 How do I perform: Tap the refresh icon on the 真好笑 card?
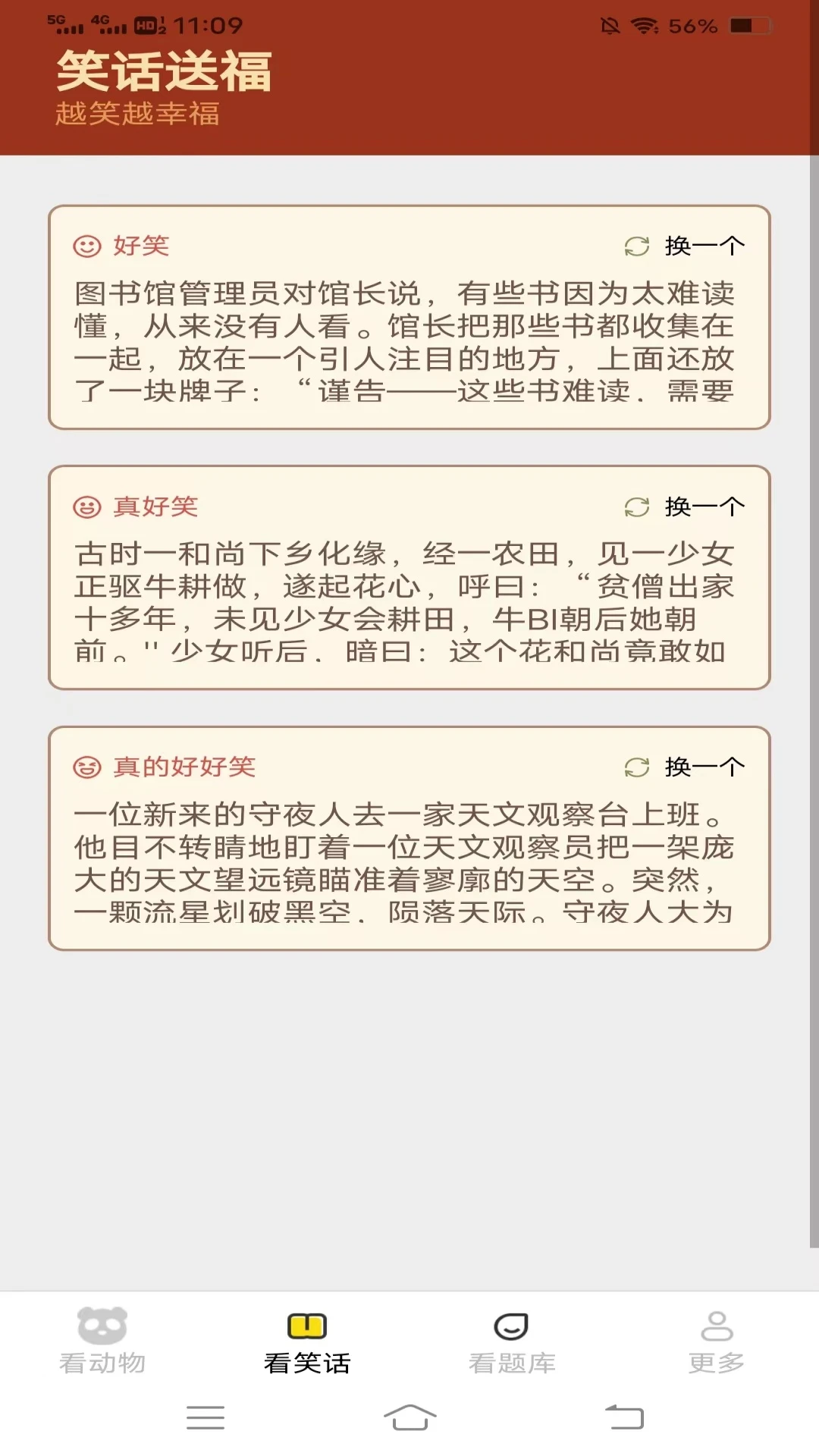[x=637, y=507]
